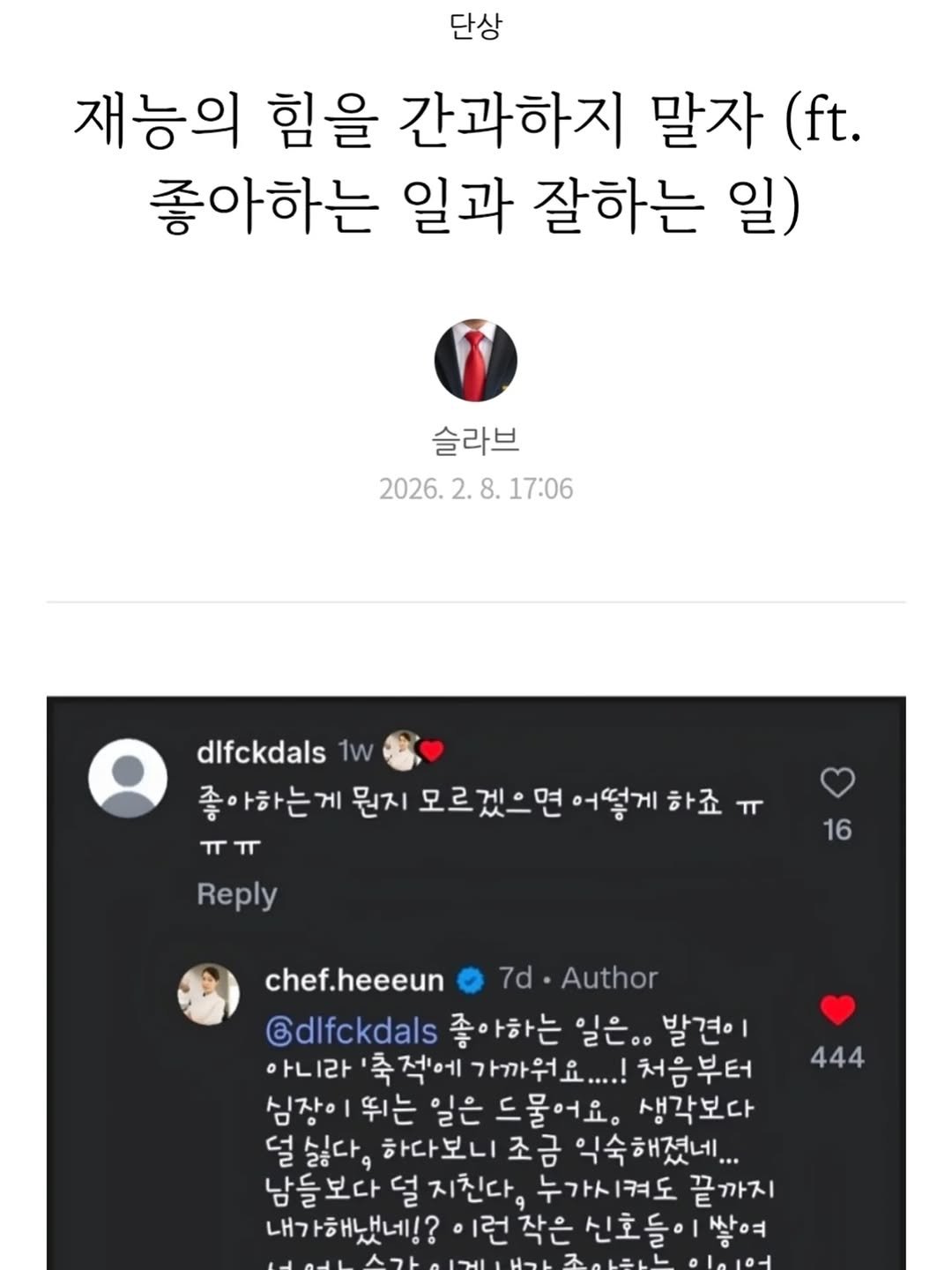Click the post date 2026.2.8 17:06
The height and width of the screenshot is (1270, 952).
(x=475, y=486)
